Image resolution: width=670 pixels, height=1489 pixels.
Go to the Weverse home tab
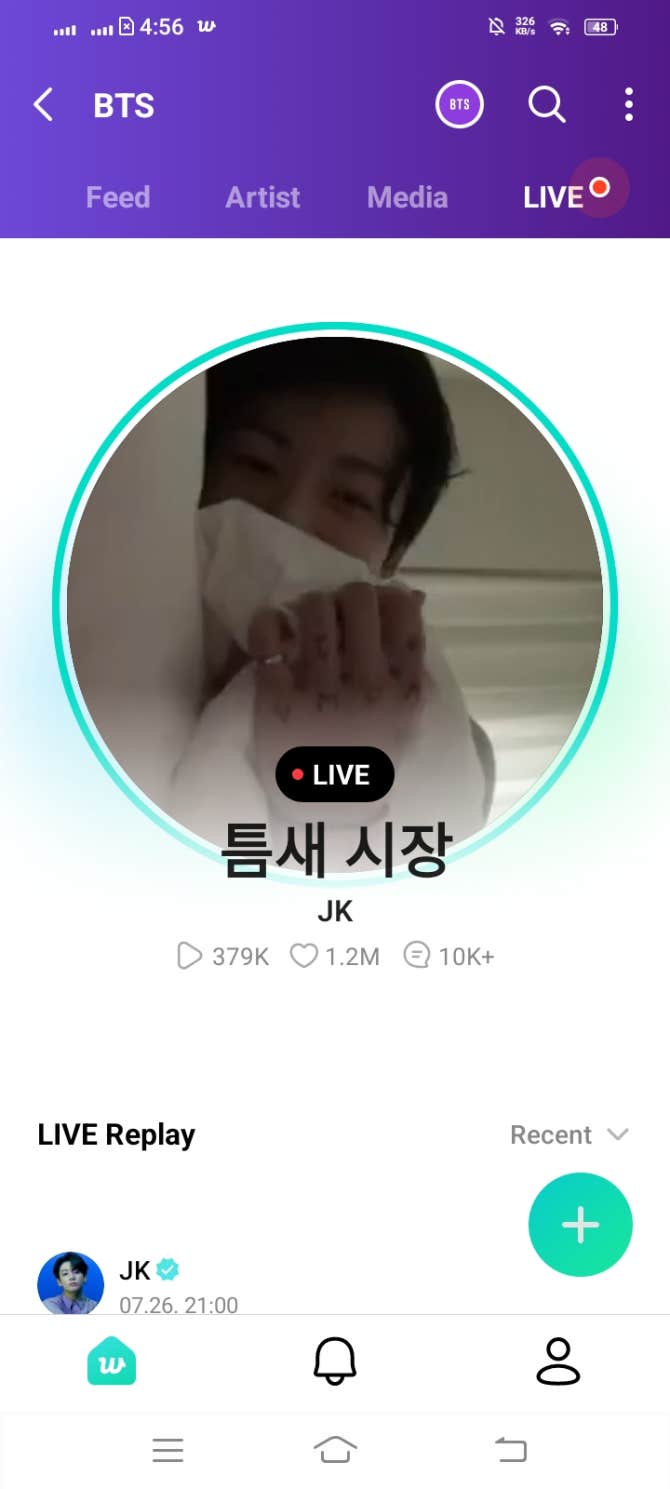[112, 1361]
